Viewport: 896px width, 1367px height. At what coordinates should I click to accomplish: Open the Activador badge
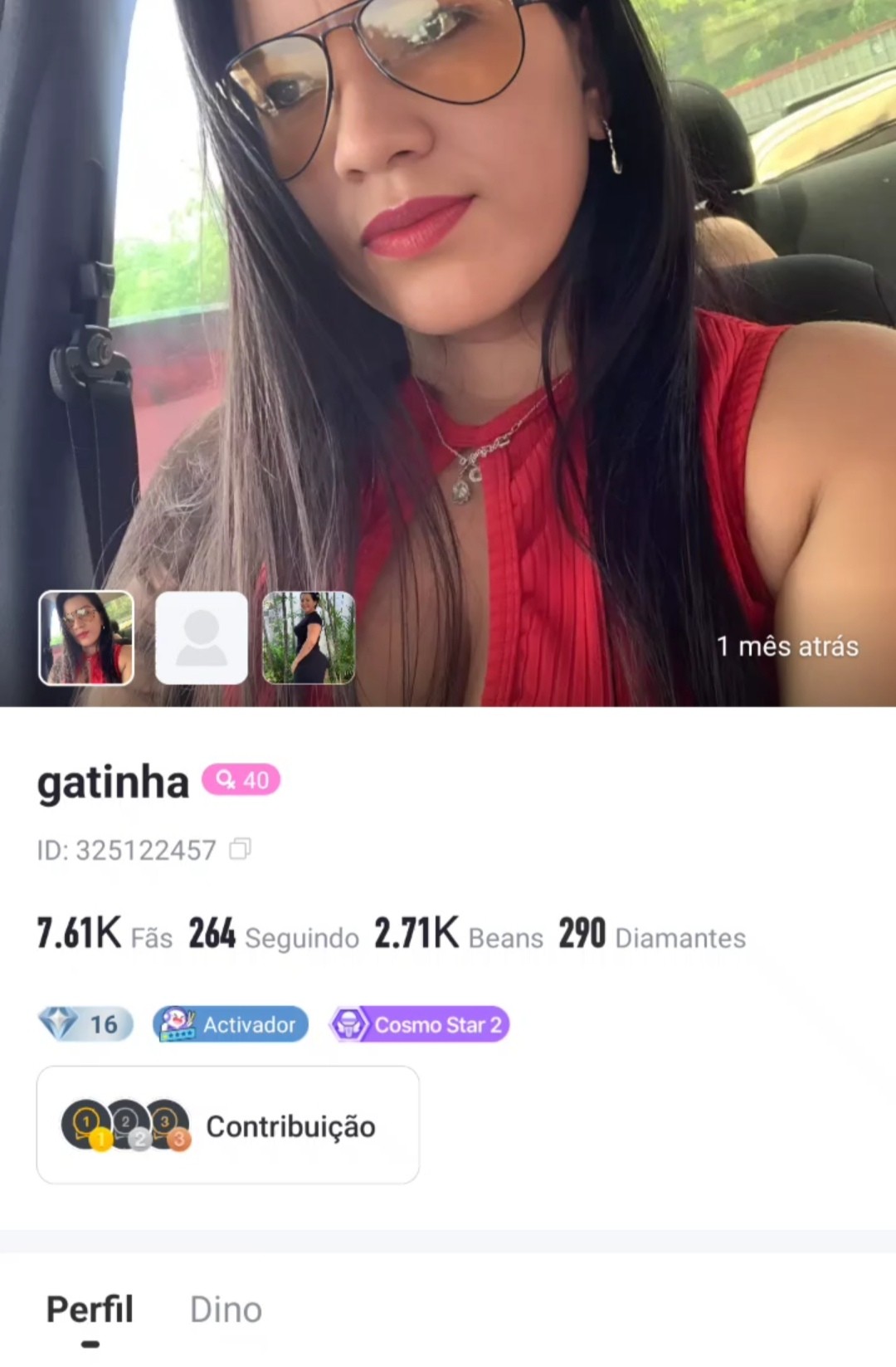click(231, 1024)
